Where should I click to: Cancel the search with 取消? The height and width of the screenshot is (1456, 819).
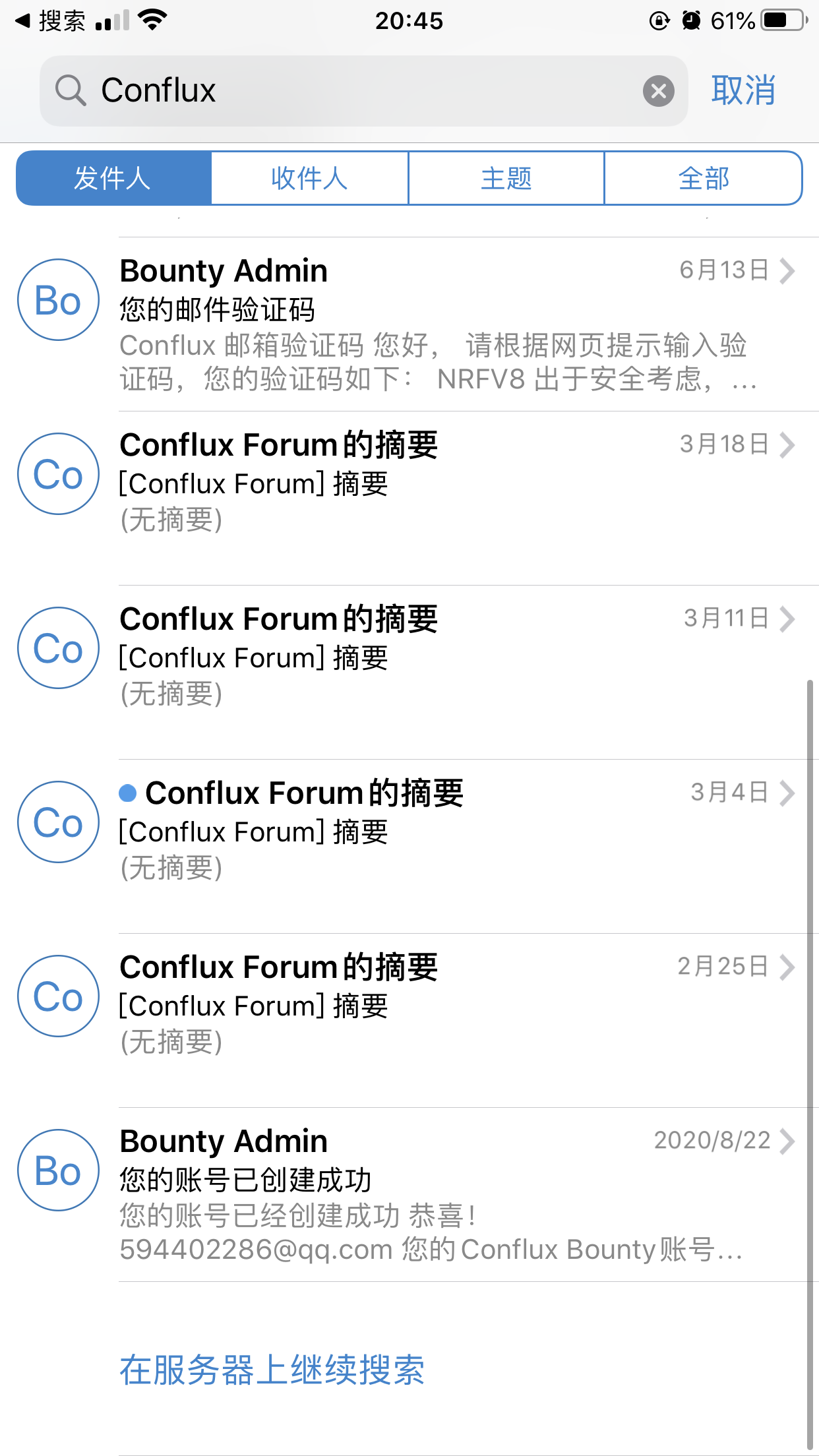[743, 91]
